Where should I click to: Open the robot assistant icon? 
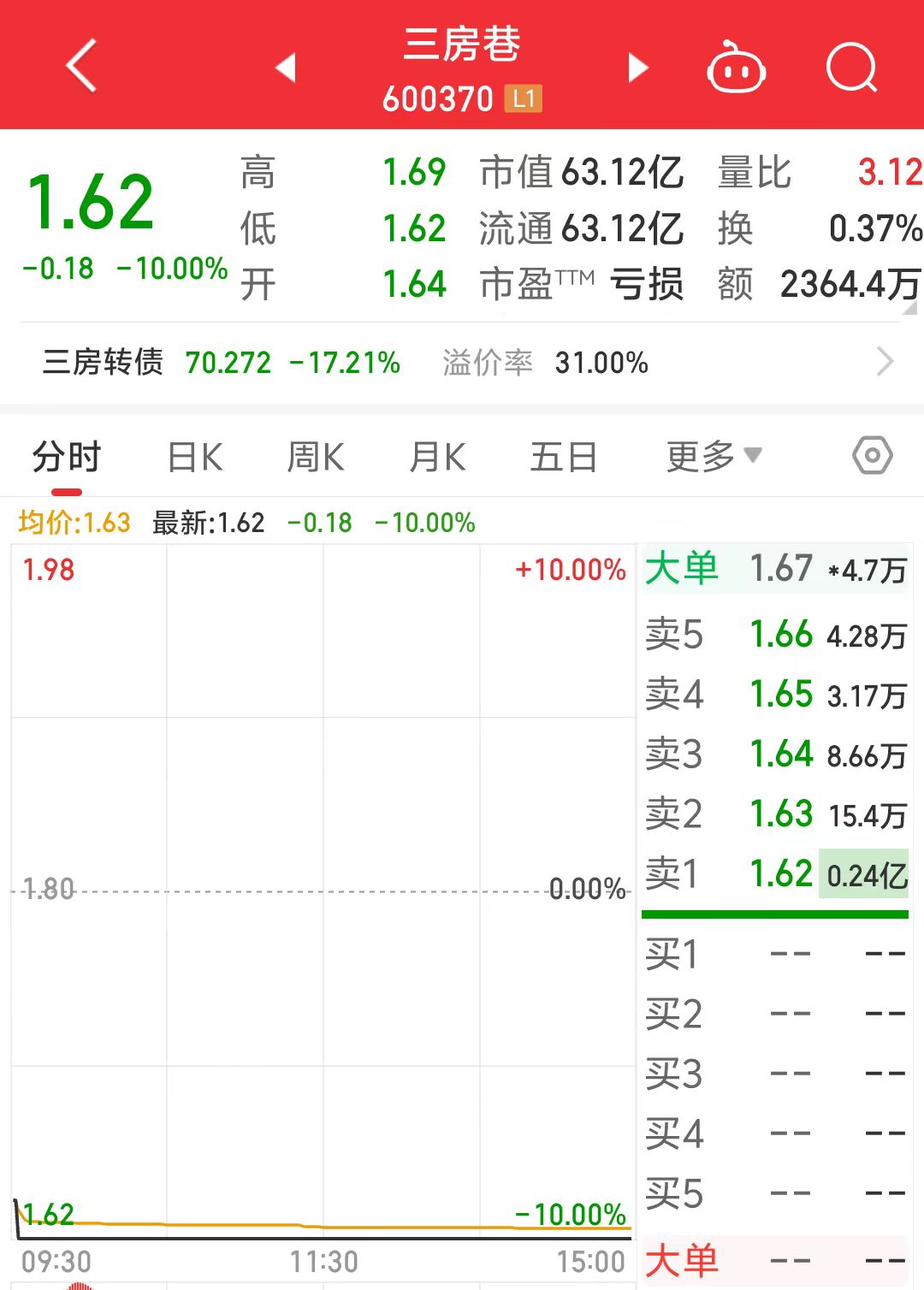[736, 68]
